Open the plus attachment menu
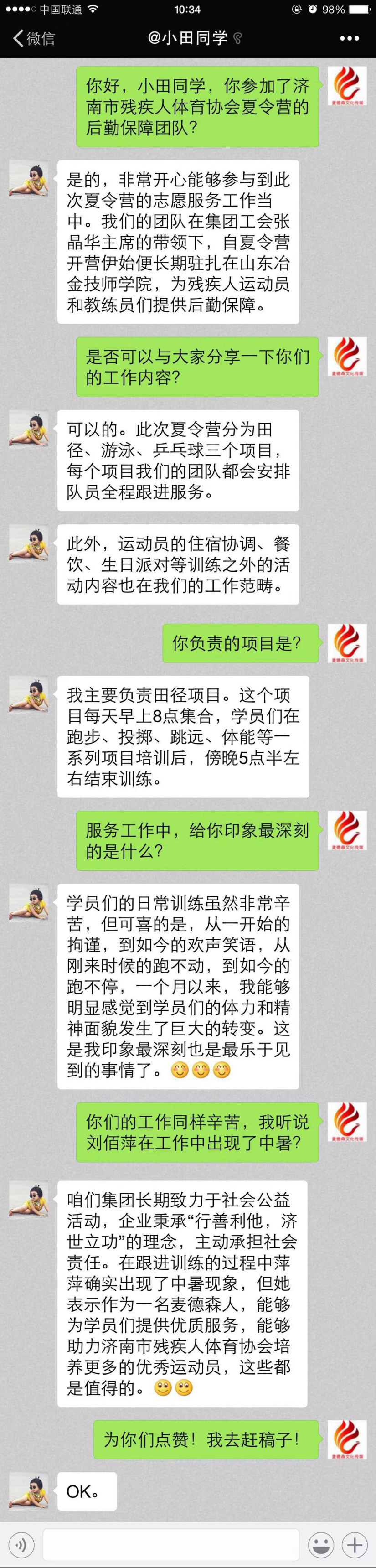The image size is (376, 1568). coord(355,1544)
